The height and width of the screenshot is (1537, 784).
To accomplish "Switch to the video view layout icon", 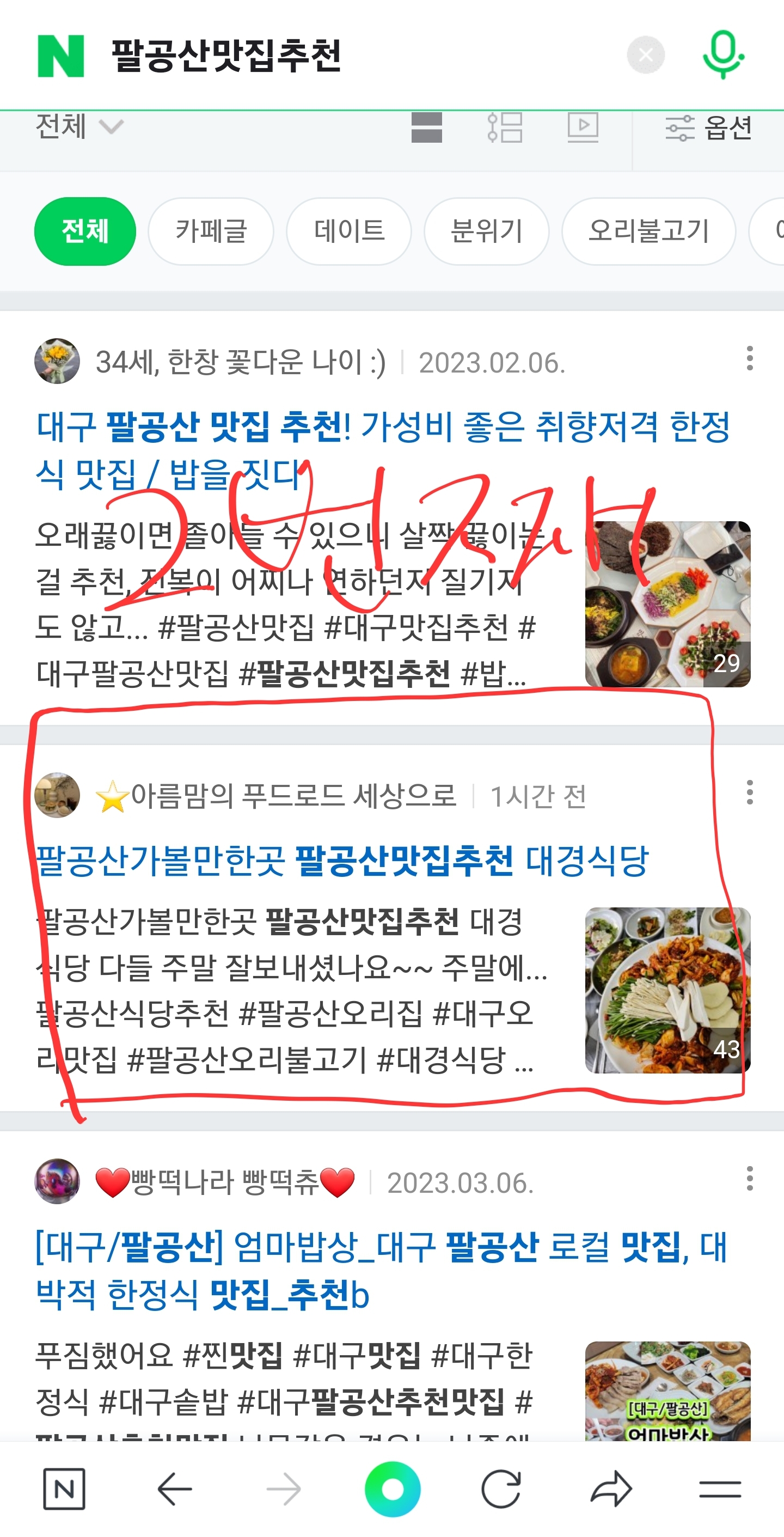I will pos(583,127).
